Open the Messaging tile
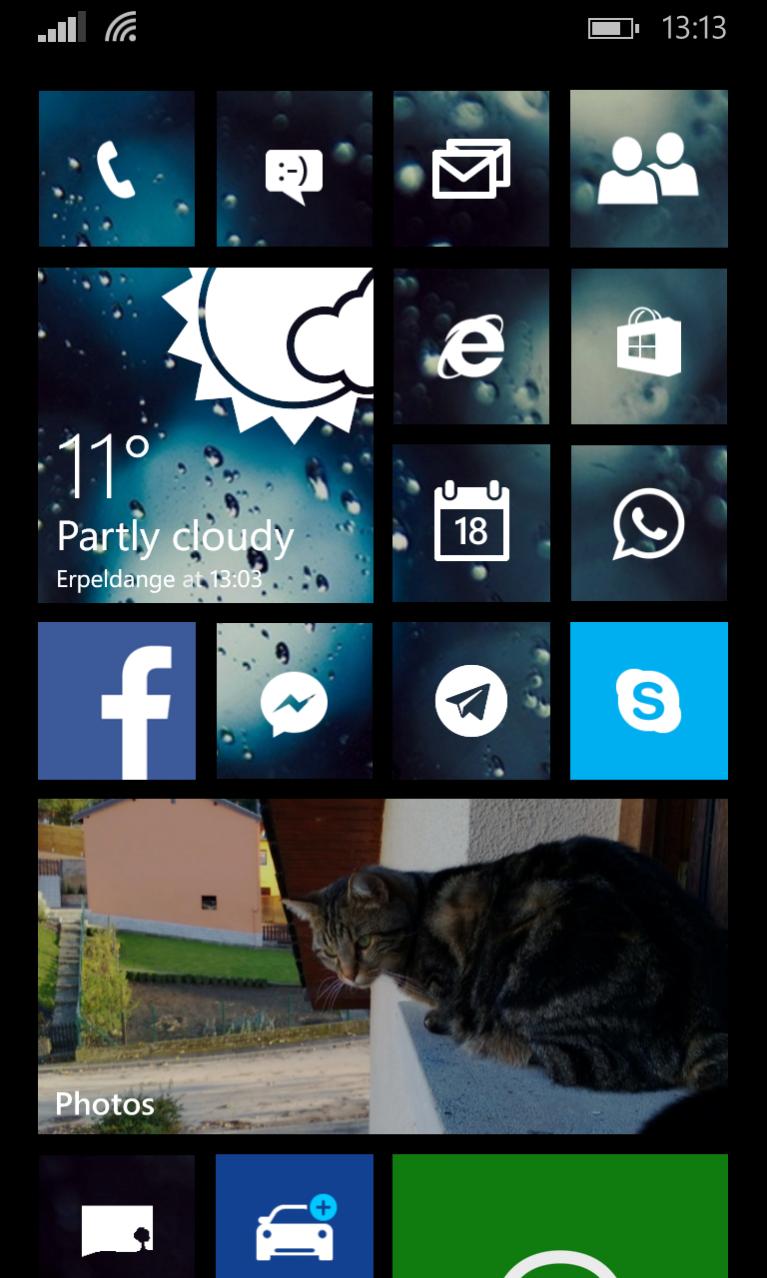 (294, 168)
